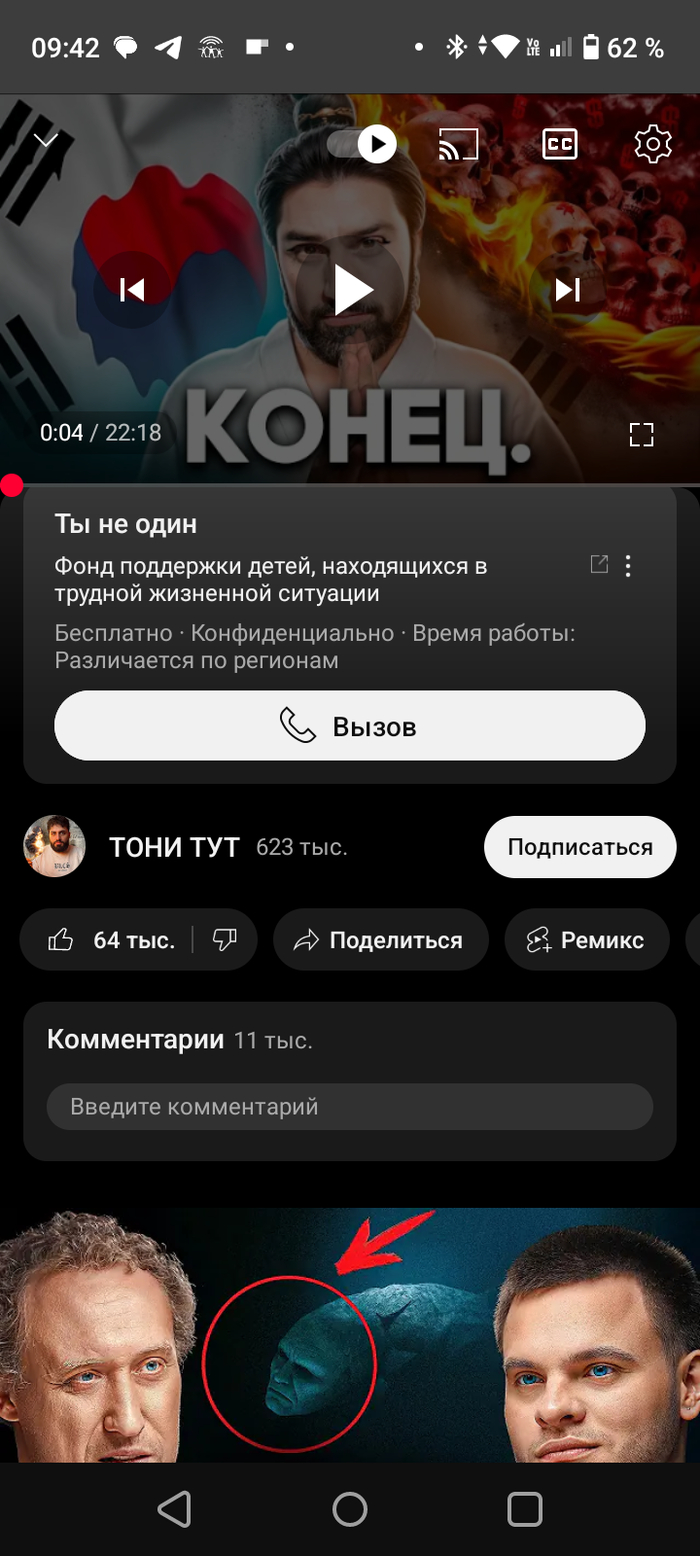Turn on closed captions

pyautogui.click(x=560, y=145)
